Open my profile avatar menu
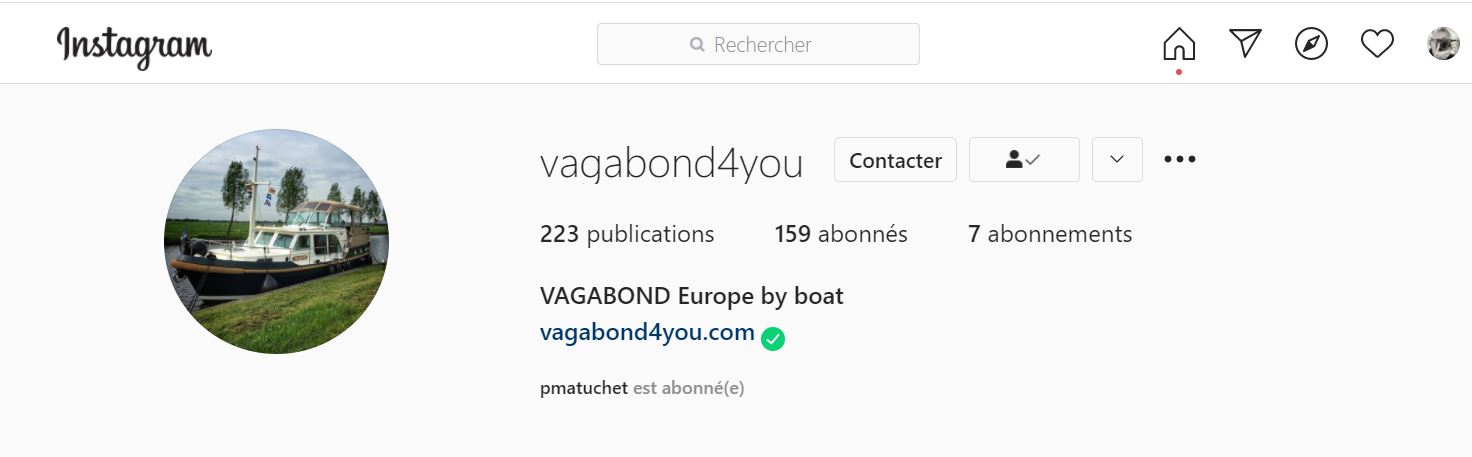The width and height of the screenshot is (1472, 457). [x=1442, y=44]
